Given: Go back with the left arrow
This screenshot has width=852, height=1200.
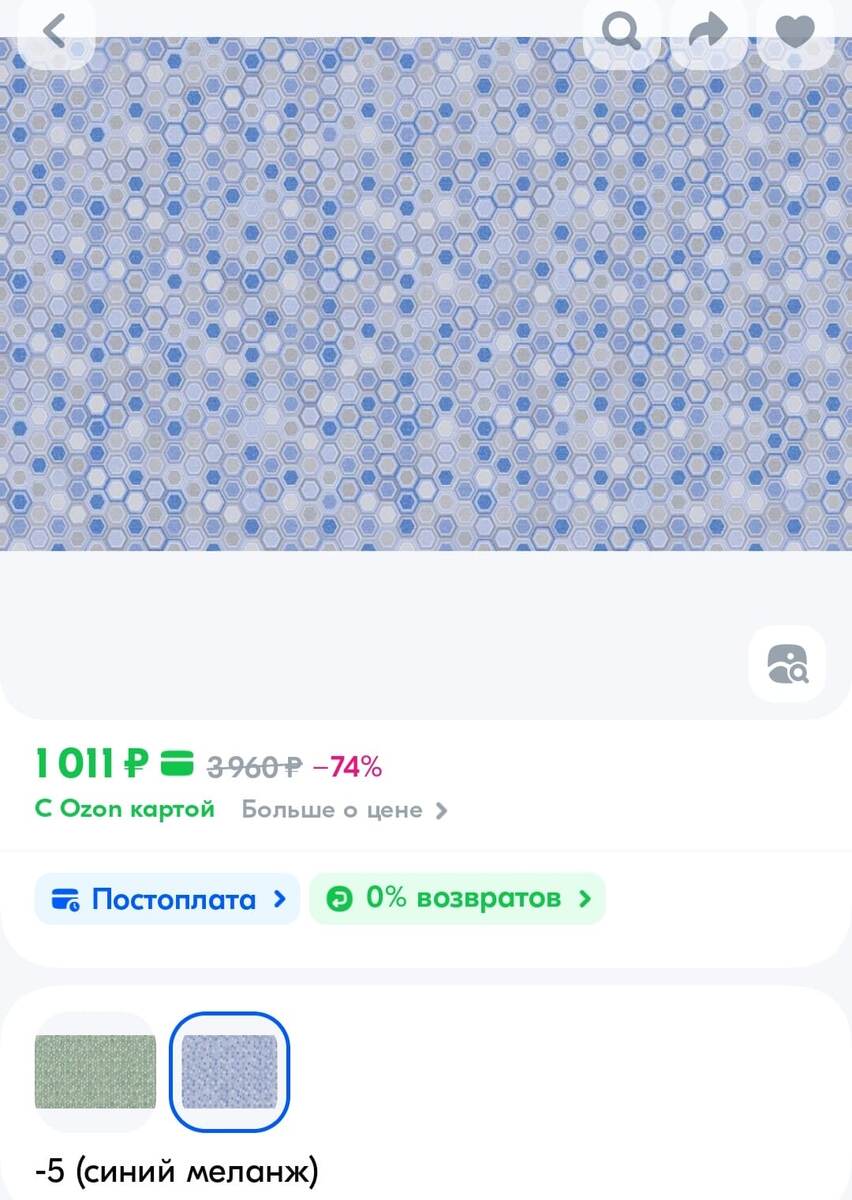Looking at the screenshot, I should (x=55, y=31).
